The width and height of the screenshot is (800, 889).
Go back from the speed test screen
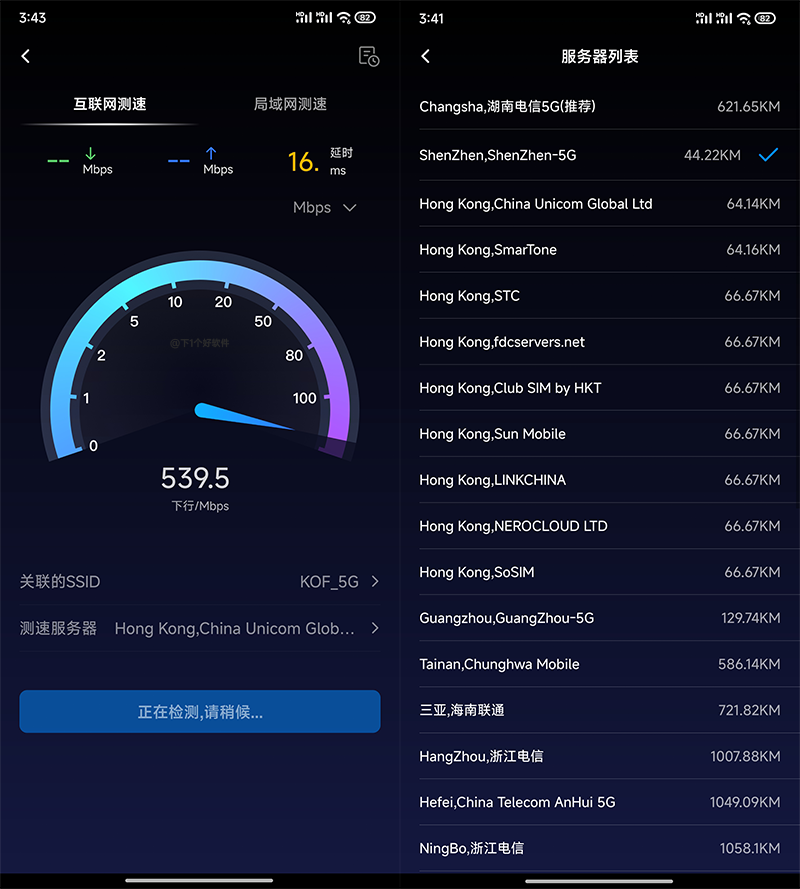[26, 57]
